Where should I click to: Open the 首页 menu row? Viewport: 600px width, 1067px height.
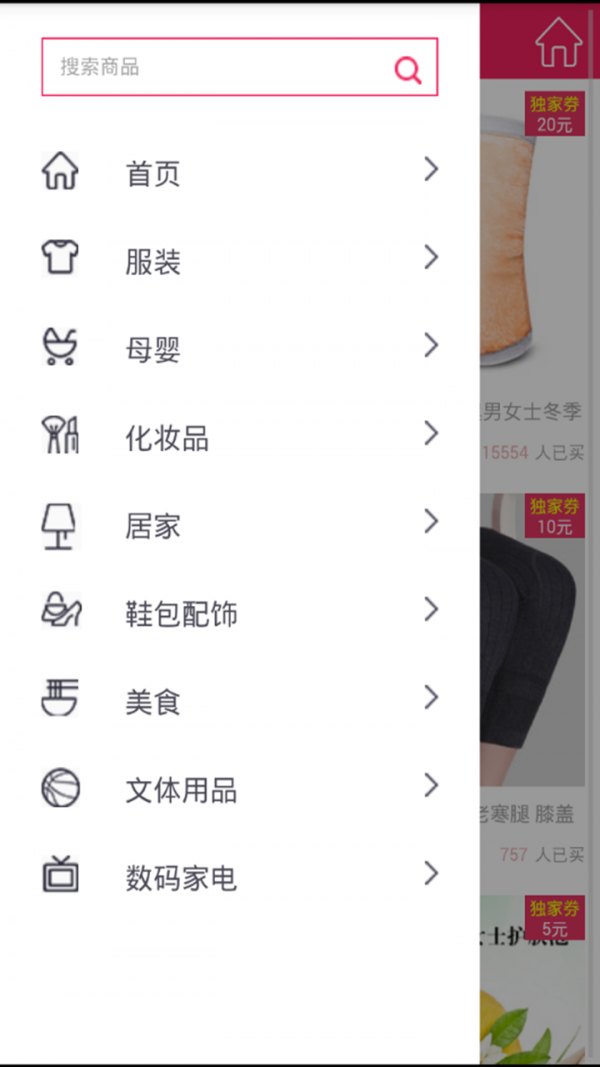(240, 173)
